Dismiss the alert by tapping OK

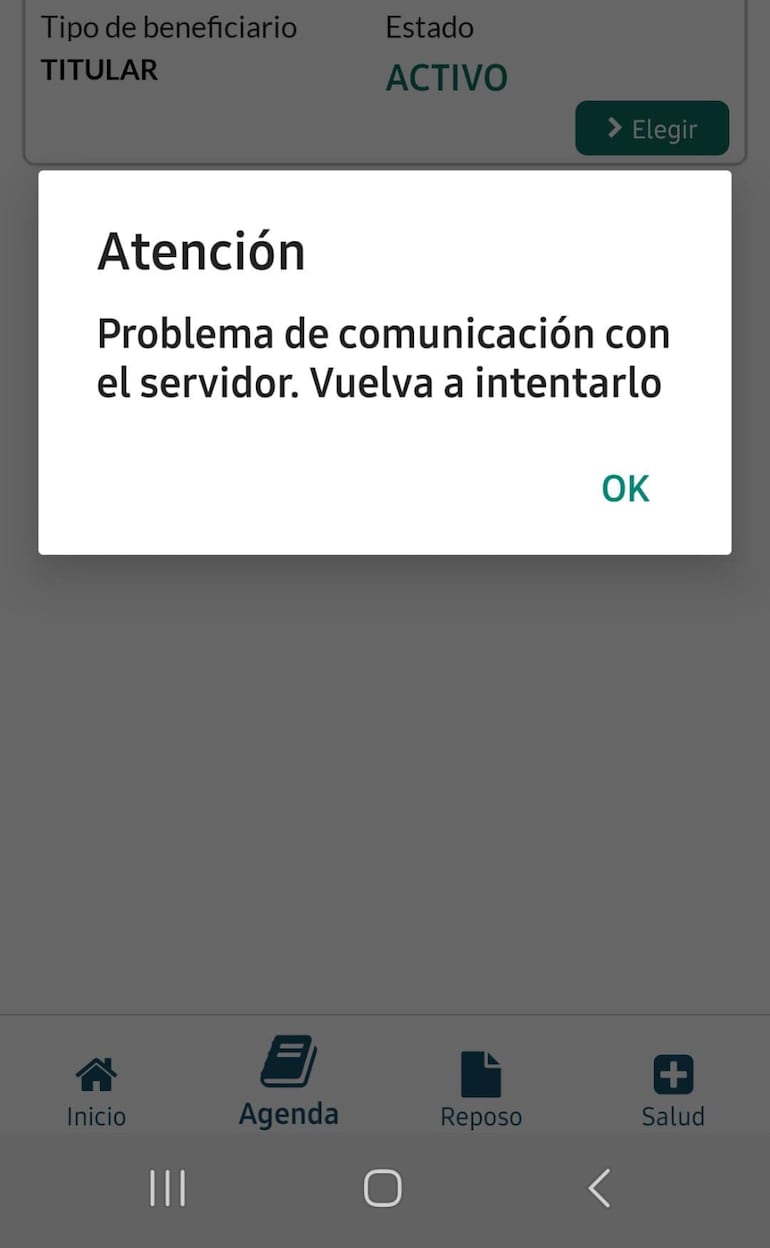624,488
